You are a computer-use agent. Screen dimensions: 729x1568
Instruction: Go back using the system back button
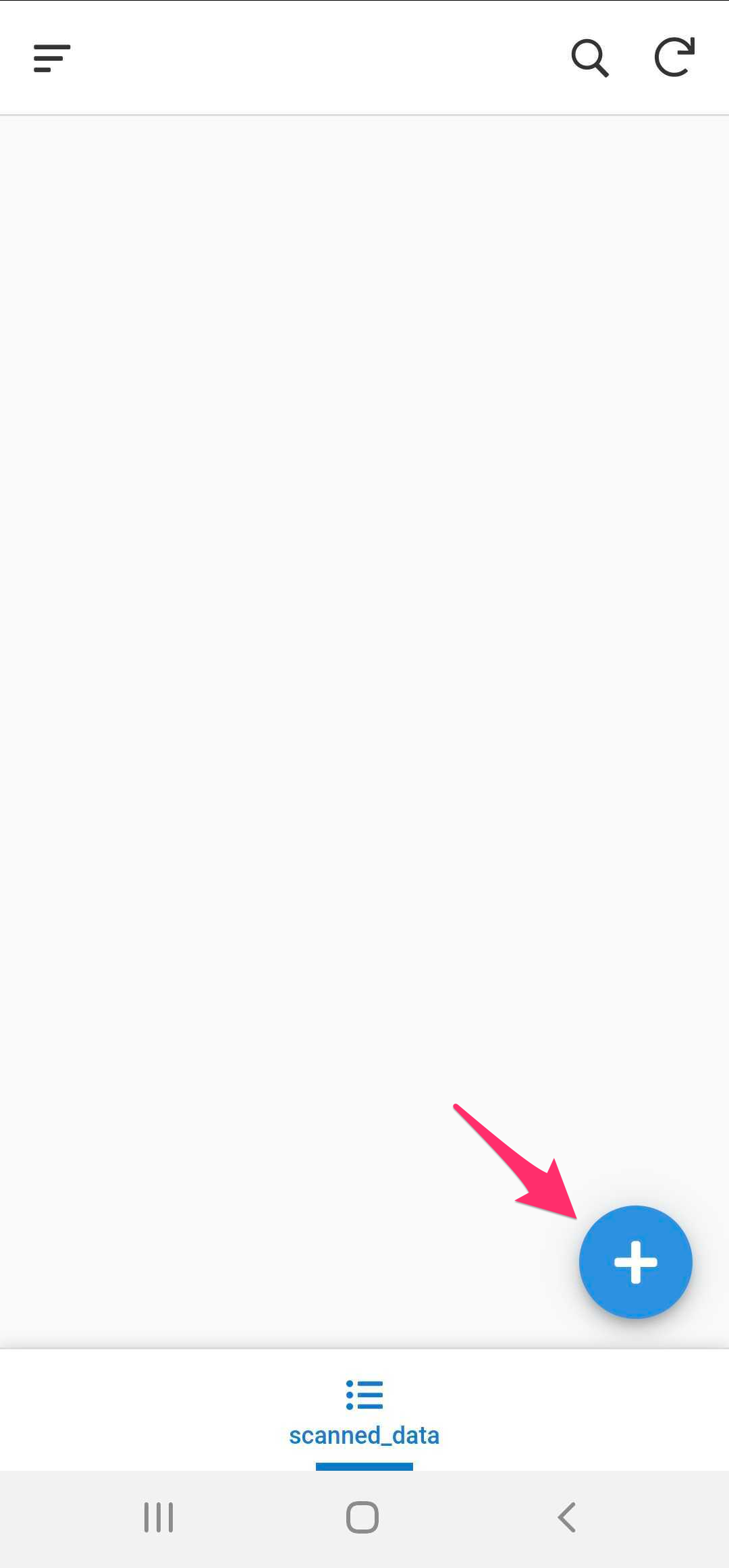pyautogui.click(x=567, y=1517)
